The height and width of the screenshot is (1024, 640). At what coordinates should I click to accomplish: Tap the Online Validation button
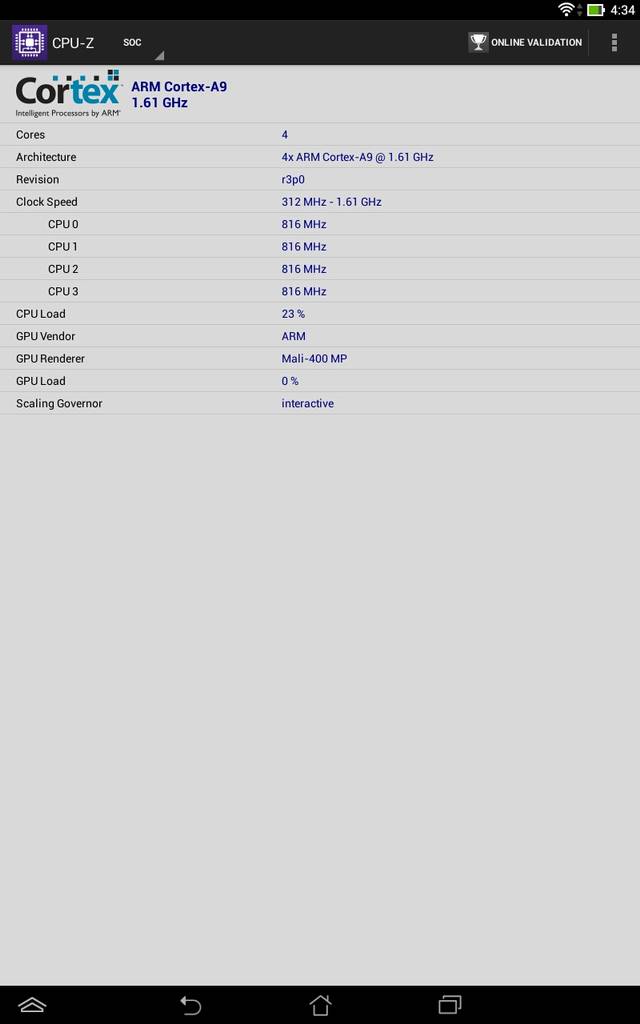tap(526, 42)
